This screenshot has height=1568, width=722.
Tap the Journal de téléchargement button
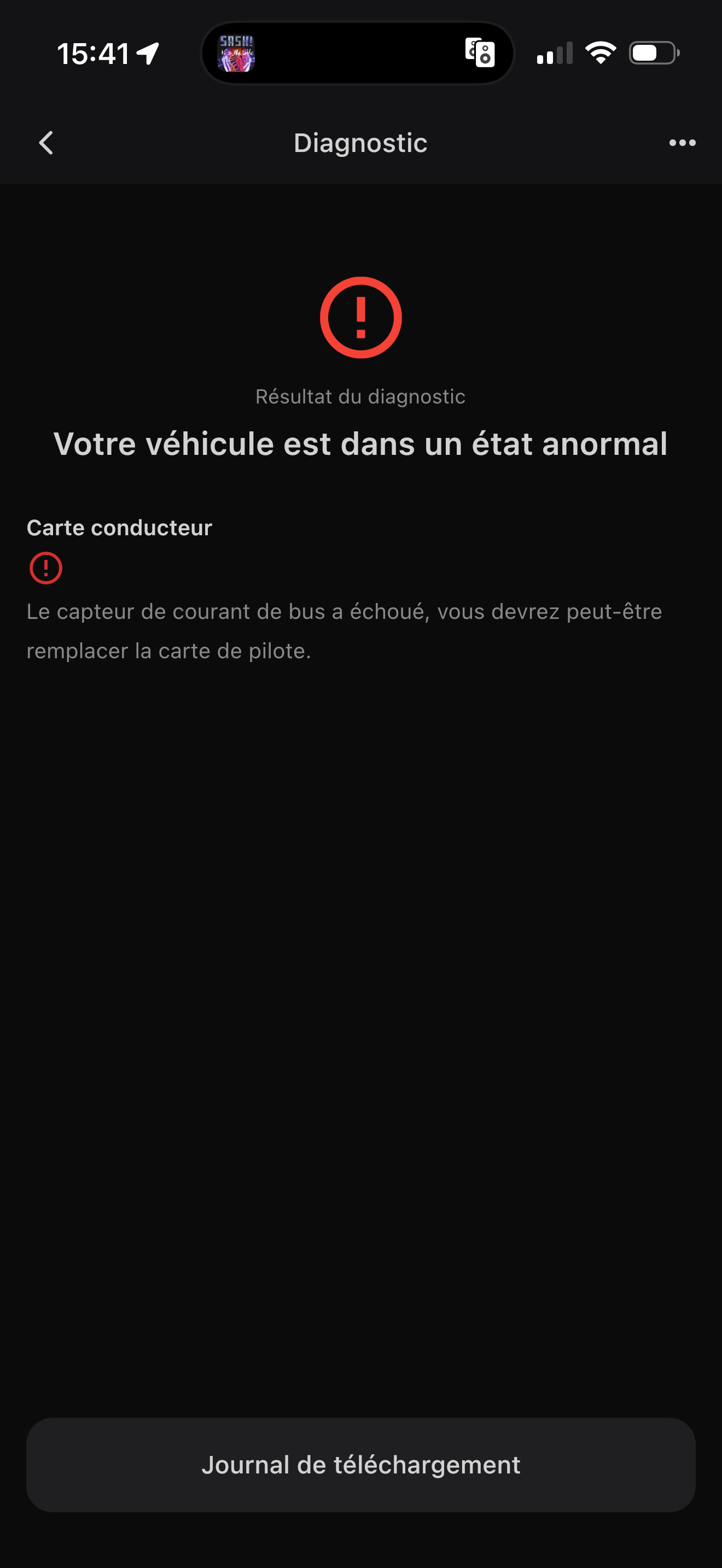coord(360,1465)
